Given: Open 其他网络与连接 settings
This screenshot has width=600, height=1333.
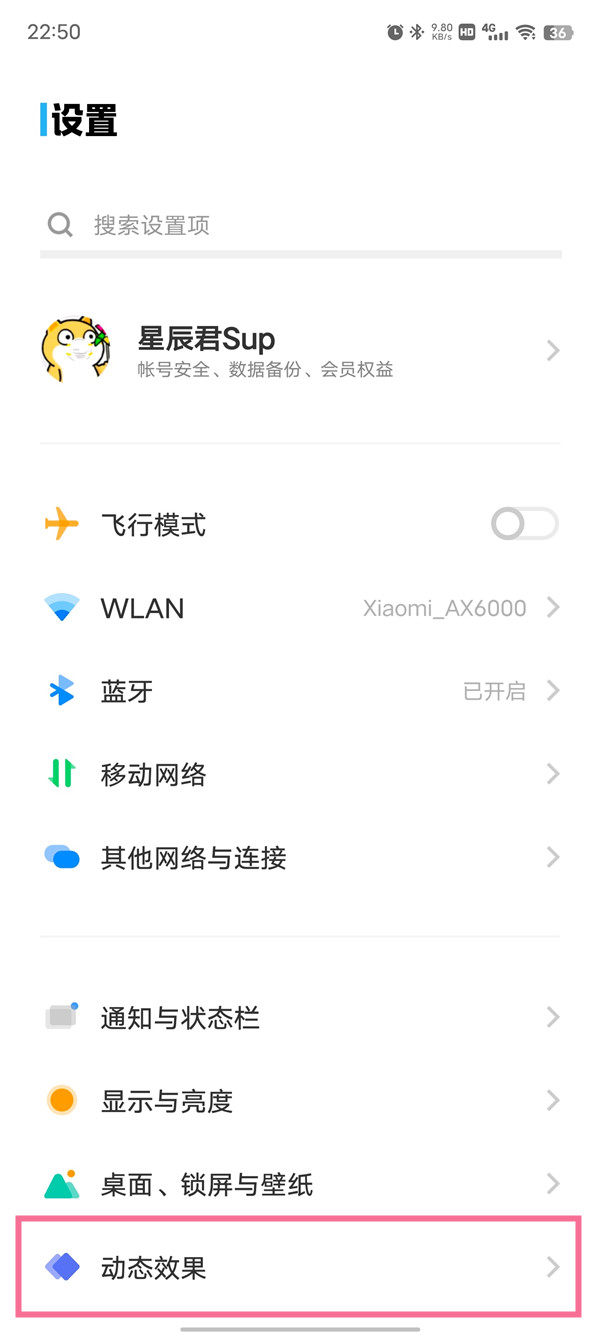Looking at the screenshot, I should 300,857.
